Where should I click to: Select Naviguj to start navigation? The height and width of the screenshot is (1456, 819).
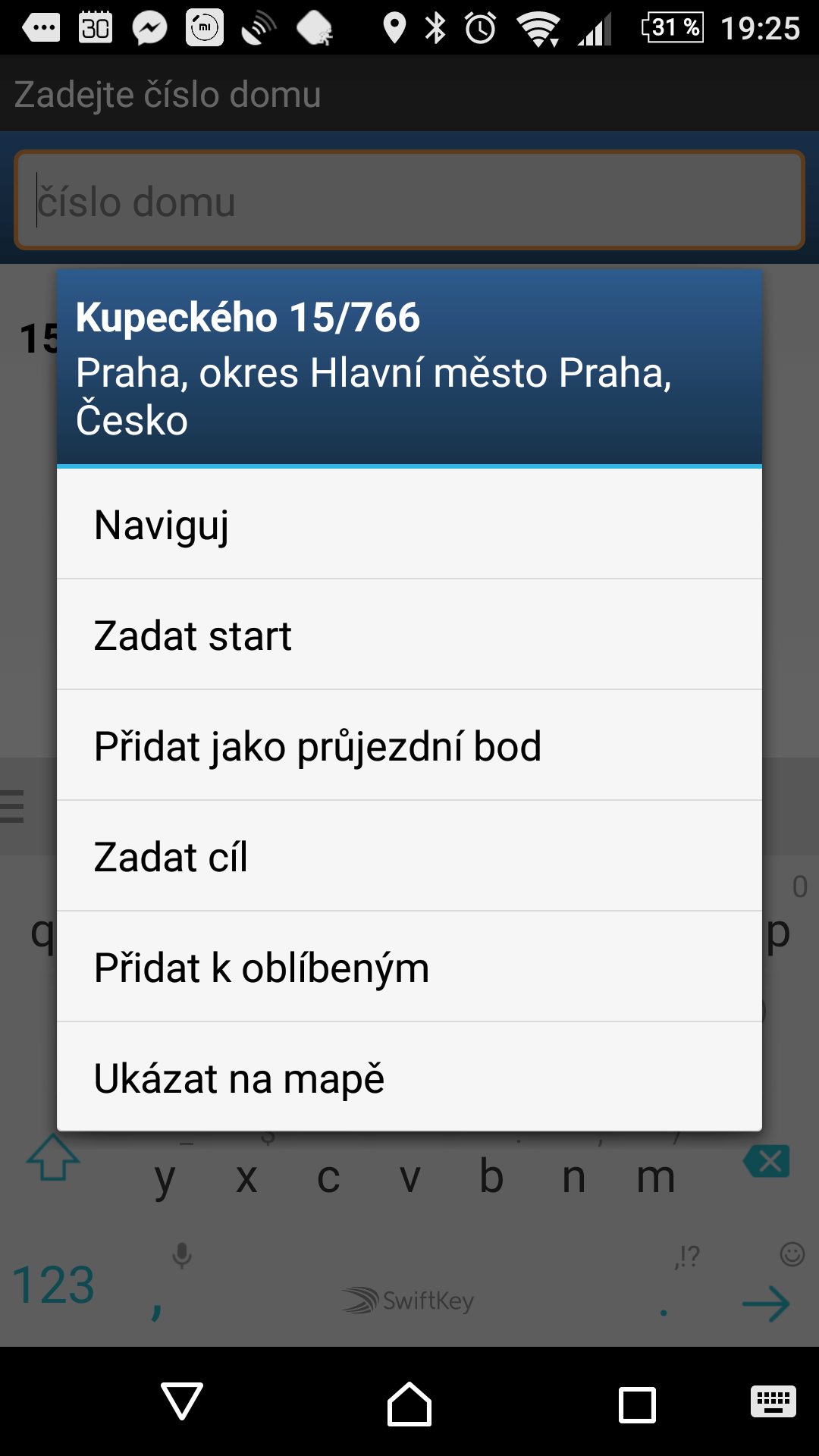coord(409,525)
